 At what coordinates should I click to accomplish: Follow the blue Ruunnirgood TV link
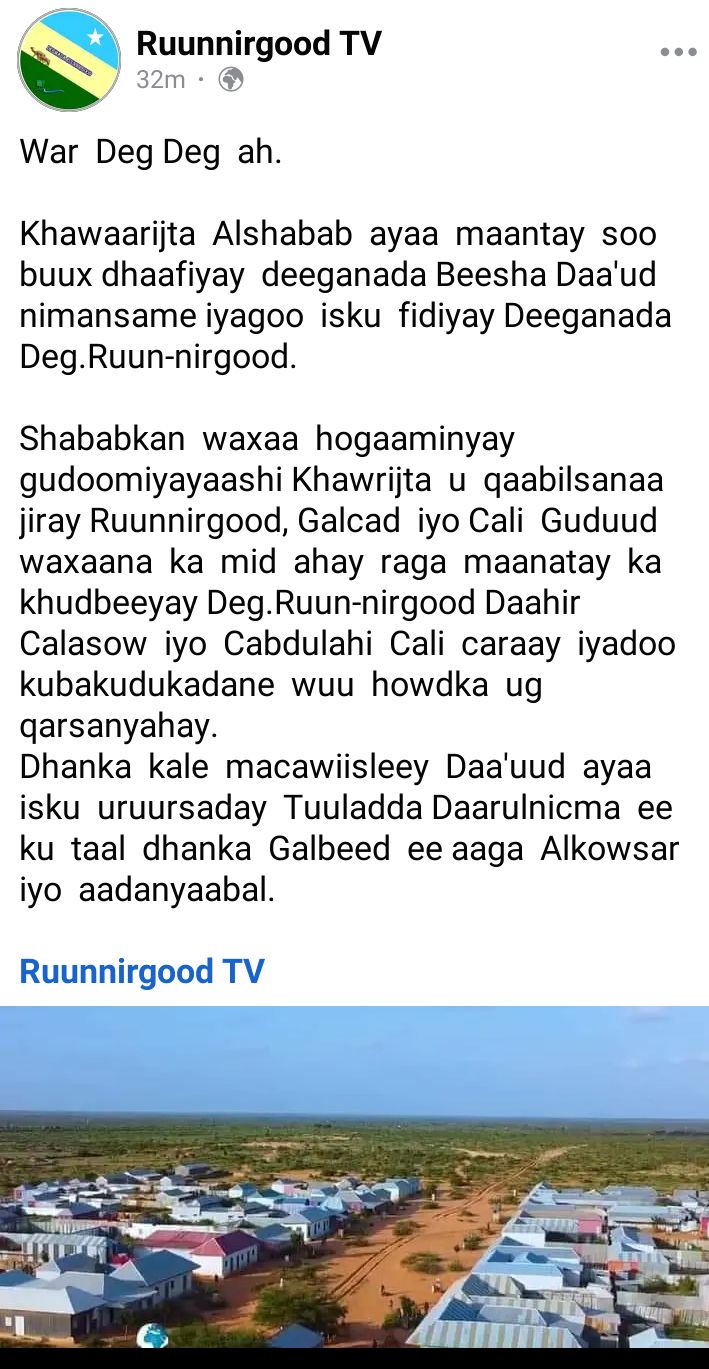(142, 971)
